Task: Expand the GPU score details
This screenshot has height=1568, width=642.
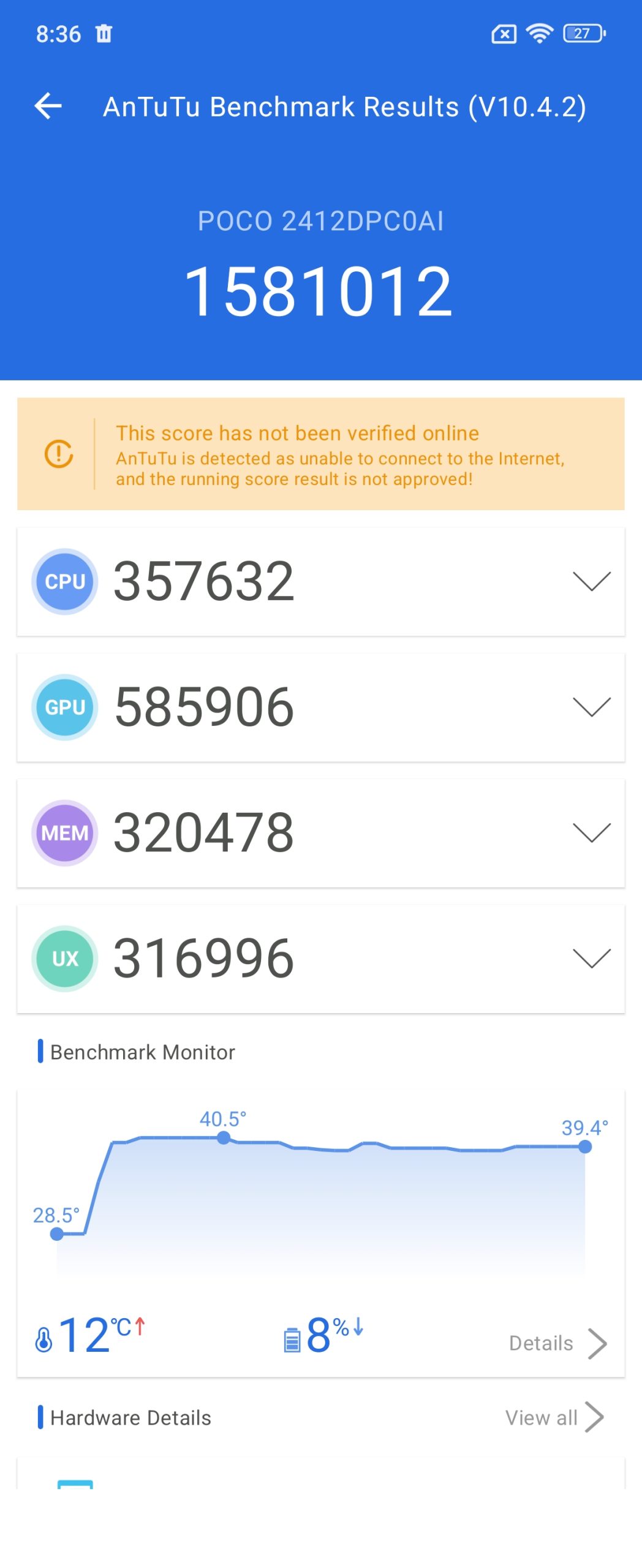Action: [591, 707]
